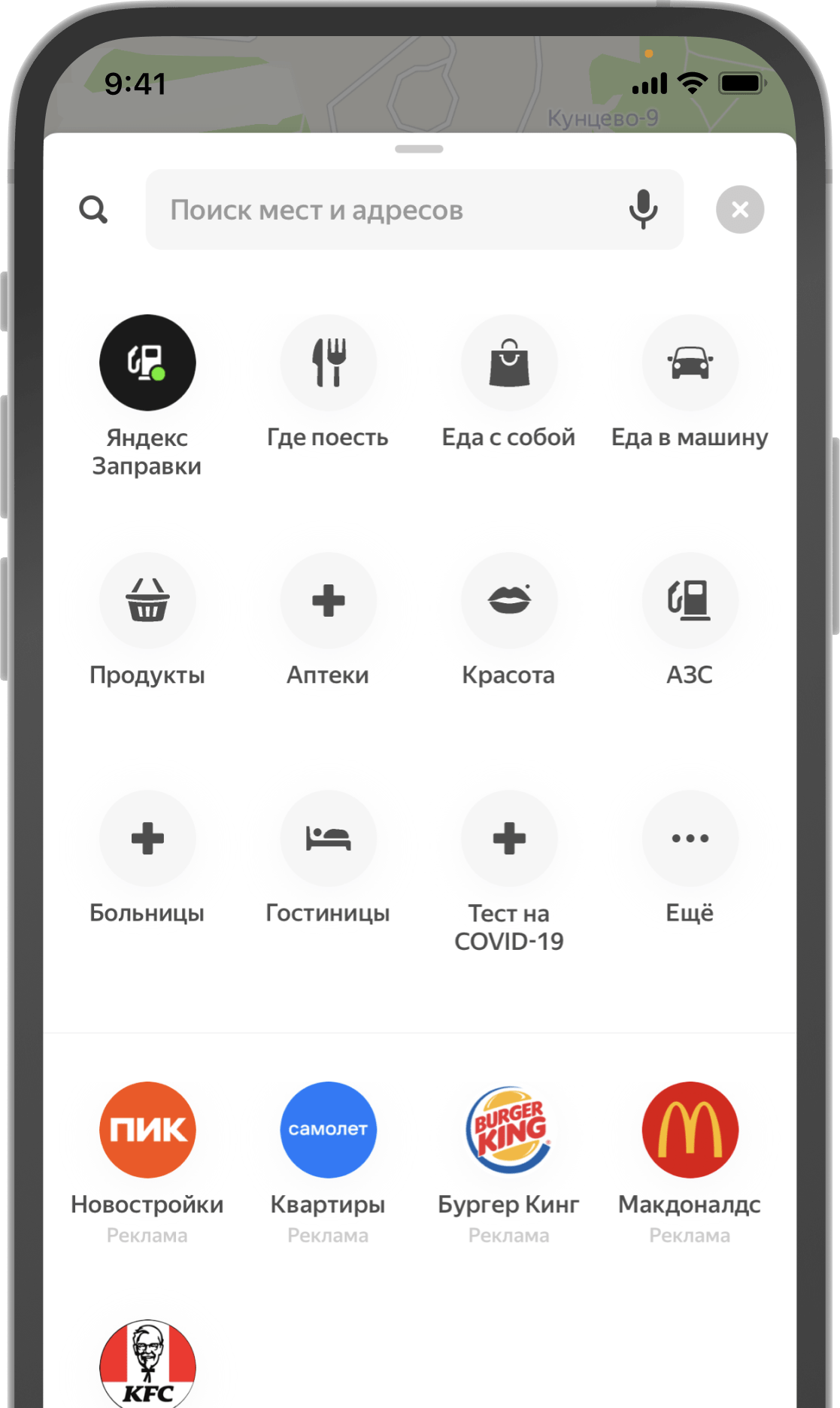
Task: Find gas stations via АЗС
Action: [690, 601]
